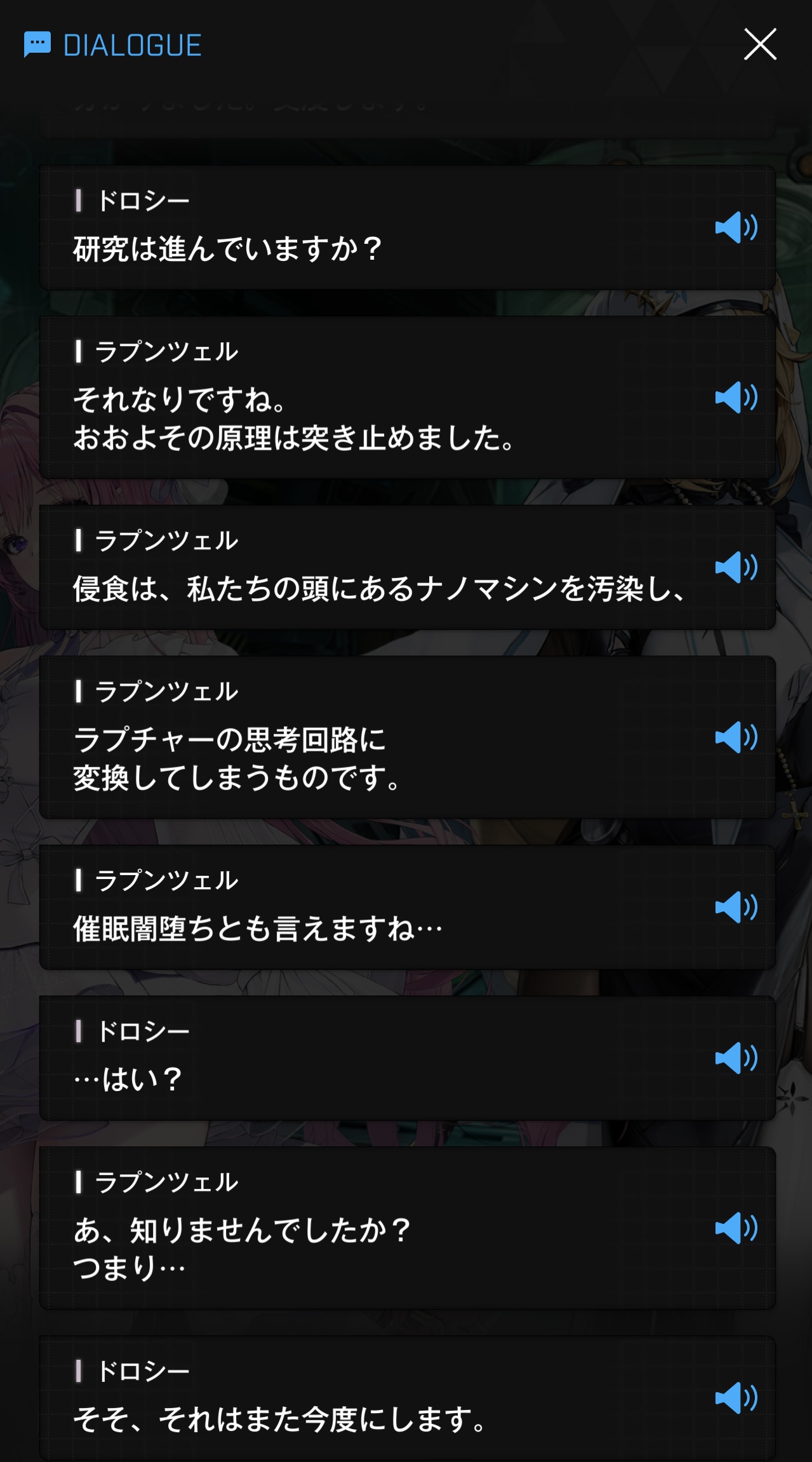The image size is (812, 1462).
Task: Play Dorothy's "…はい？" voice line
Action: (736, 1058)
